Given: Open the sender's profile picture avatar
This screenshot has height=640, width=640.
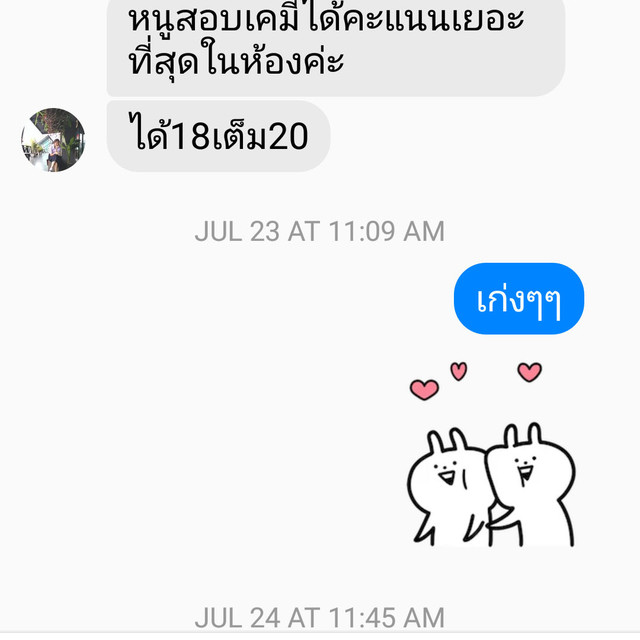Looking at the screenshot, I should (53, 140).
